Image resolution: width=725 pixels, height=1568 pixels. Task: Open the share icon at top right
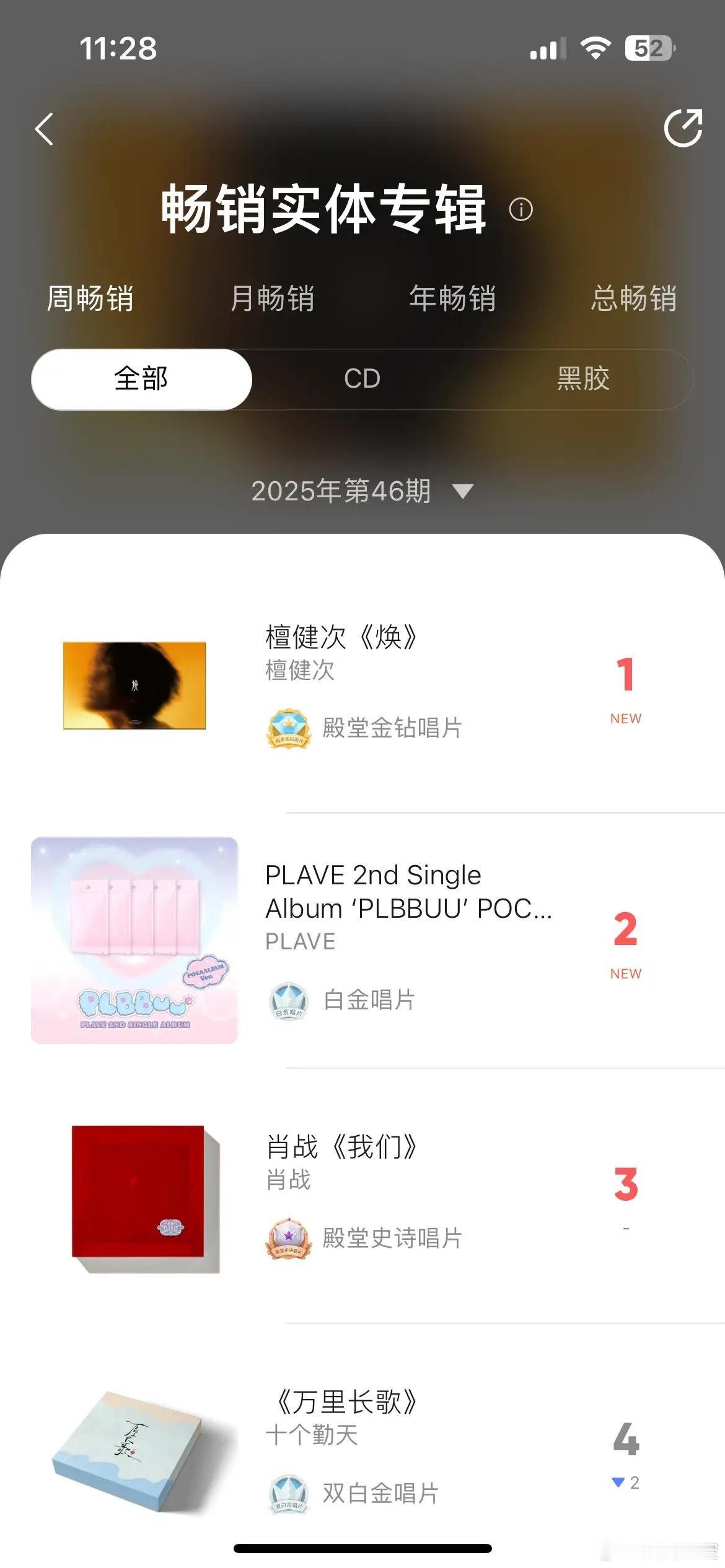683,128
